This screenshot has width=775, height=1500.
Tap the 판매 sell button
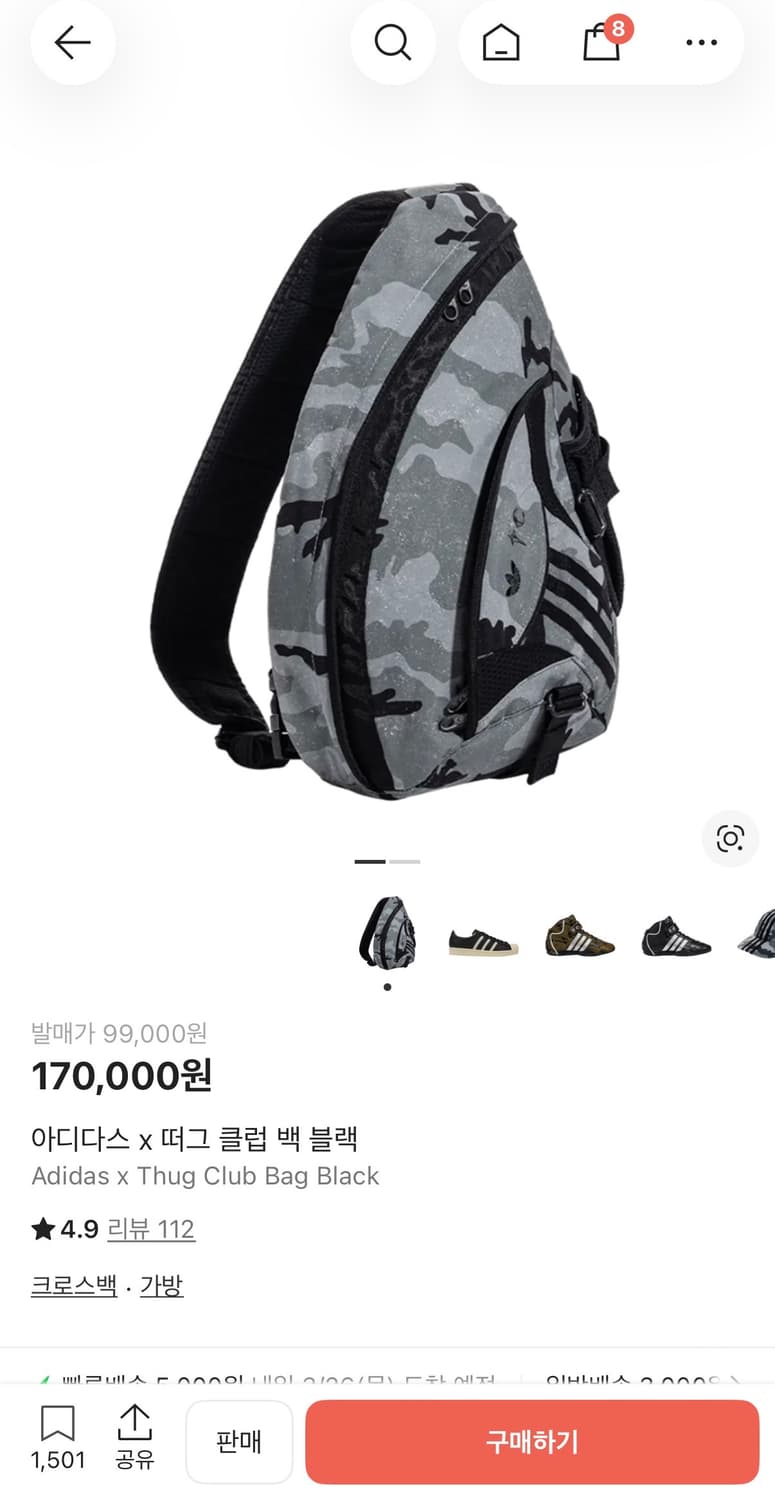(x=239, y=1441)
